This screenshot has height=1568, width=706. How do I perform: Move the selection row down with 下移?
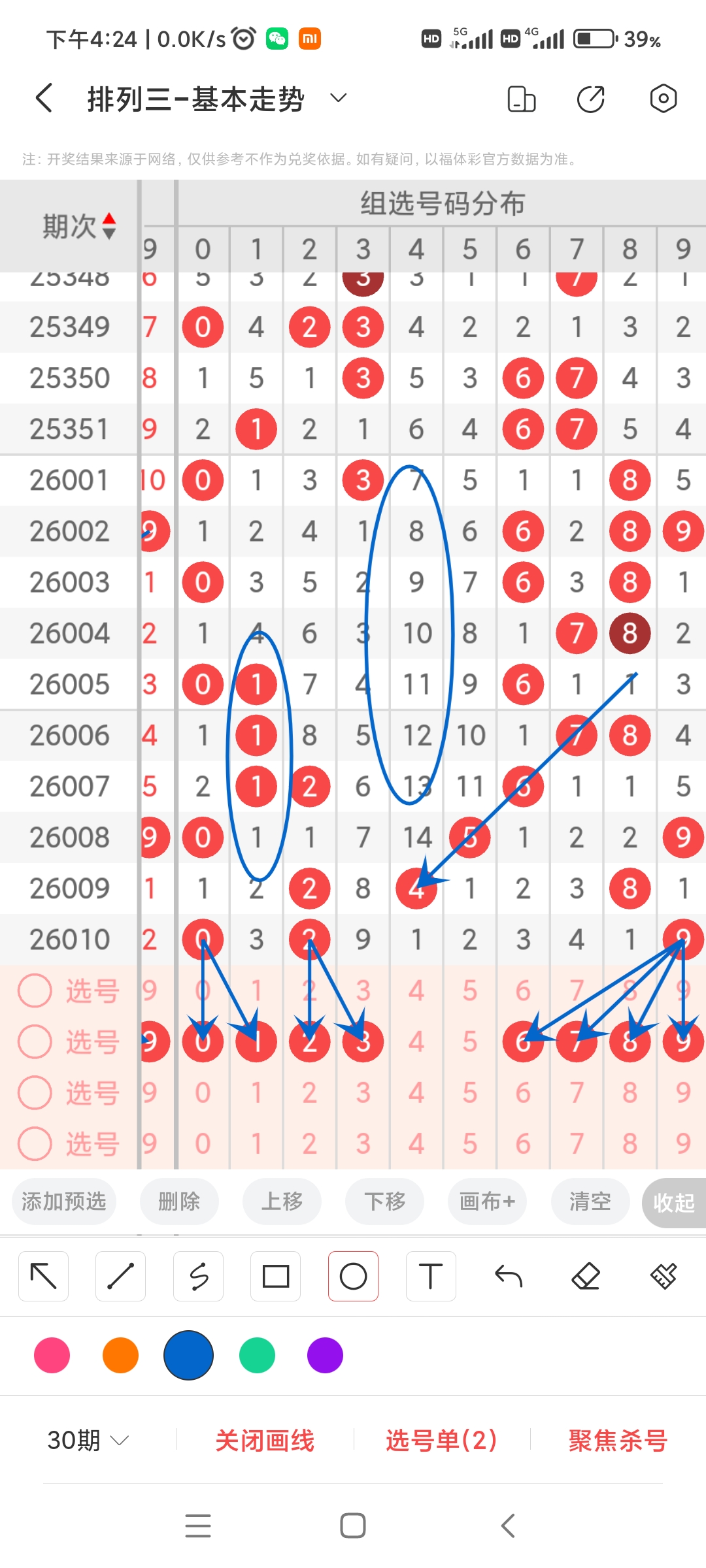384,1201
